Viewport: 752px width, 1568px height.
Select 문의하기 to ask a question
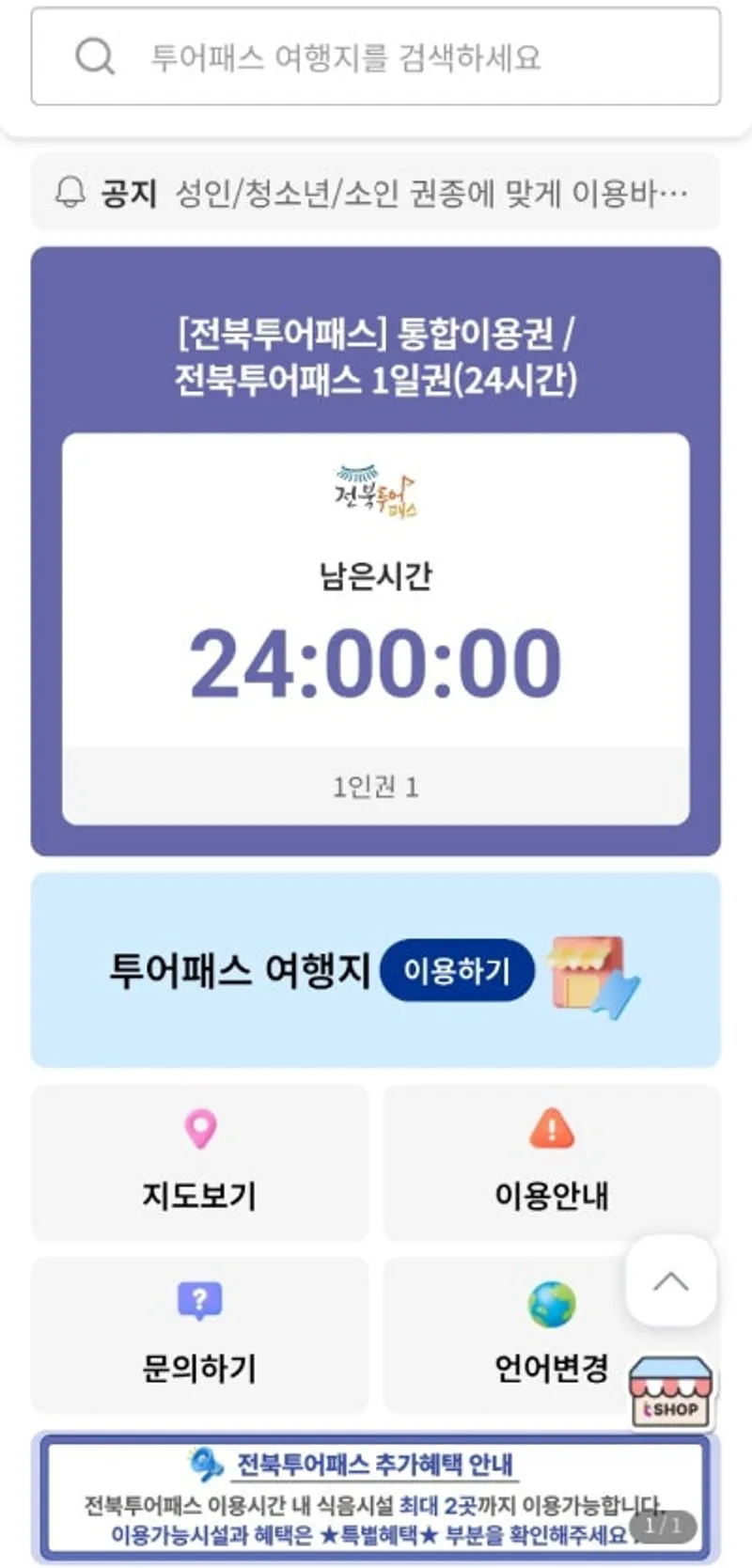pyautogui.click(x=199, y=1334)
